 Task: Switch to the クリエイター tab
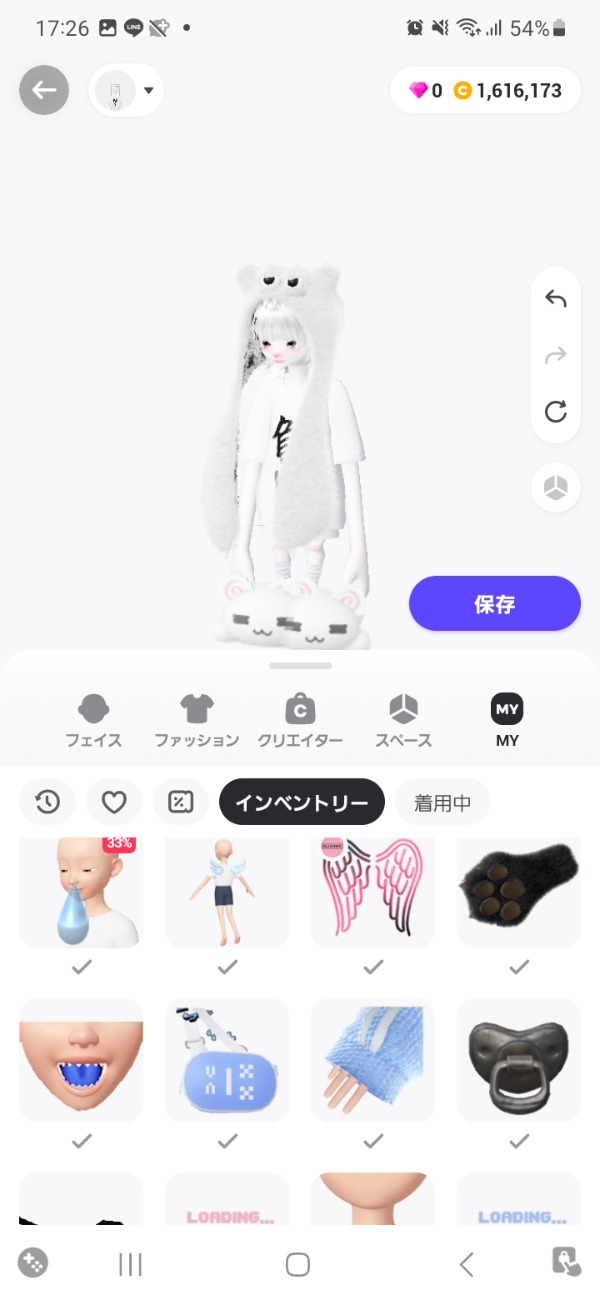coord(300,720)
